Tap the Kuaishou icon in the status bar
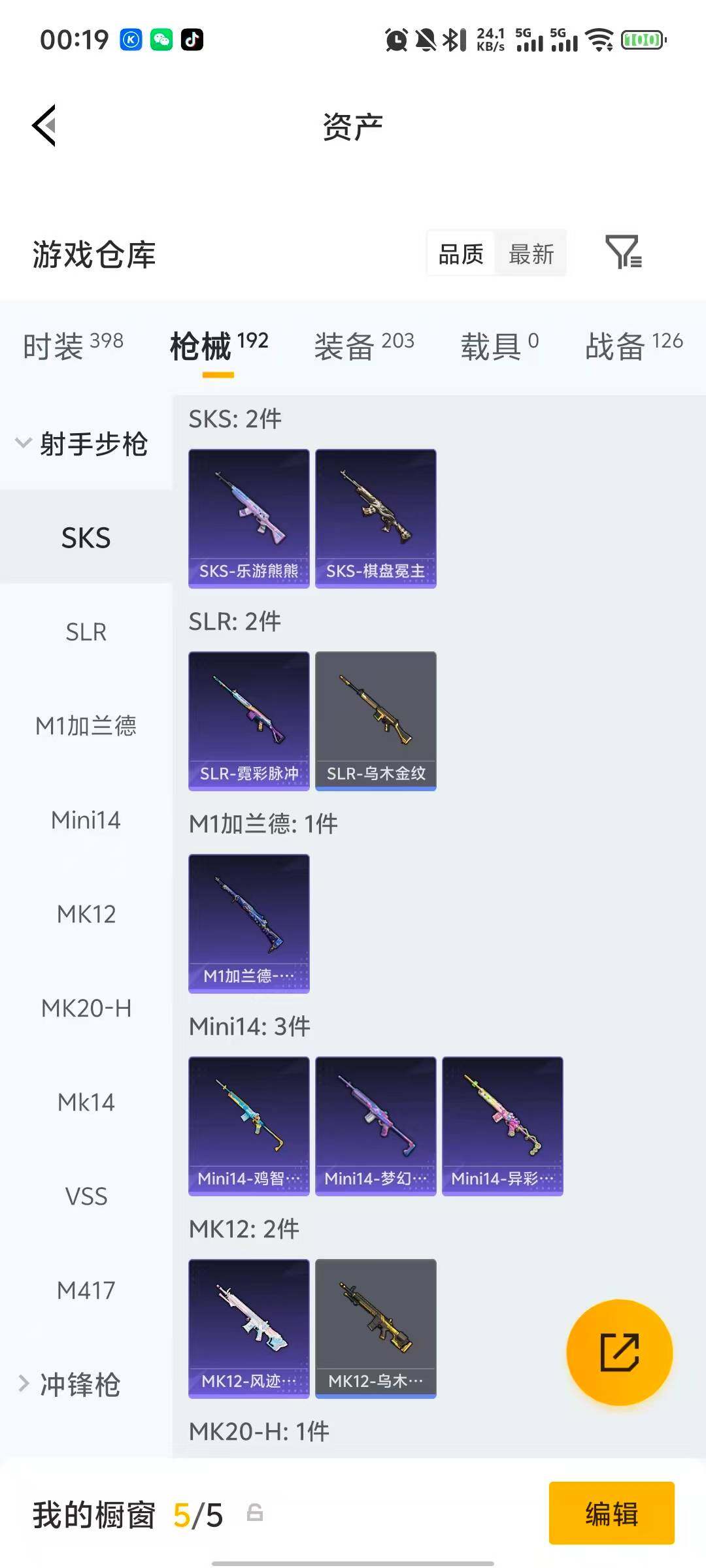This screenshot has height=1568, width=706. tap(129, 41)
